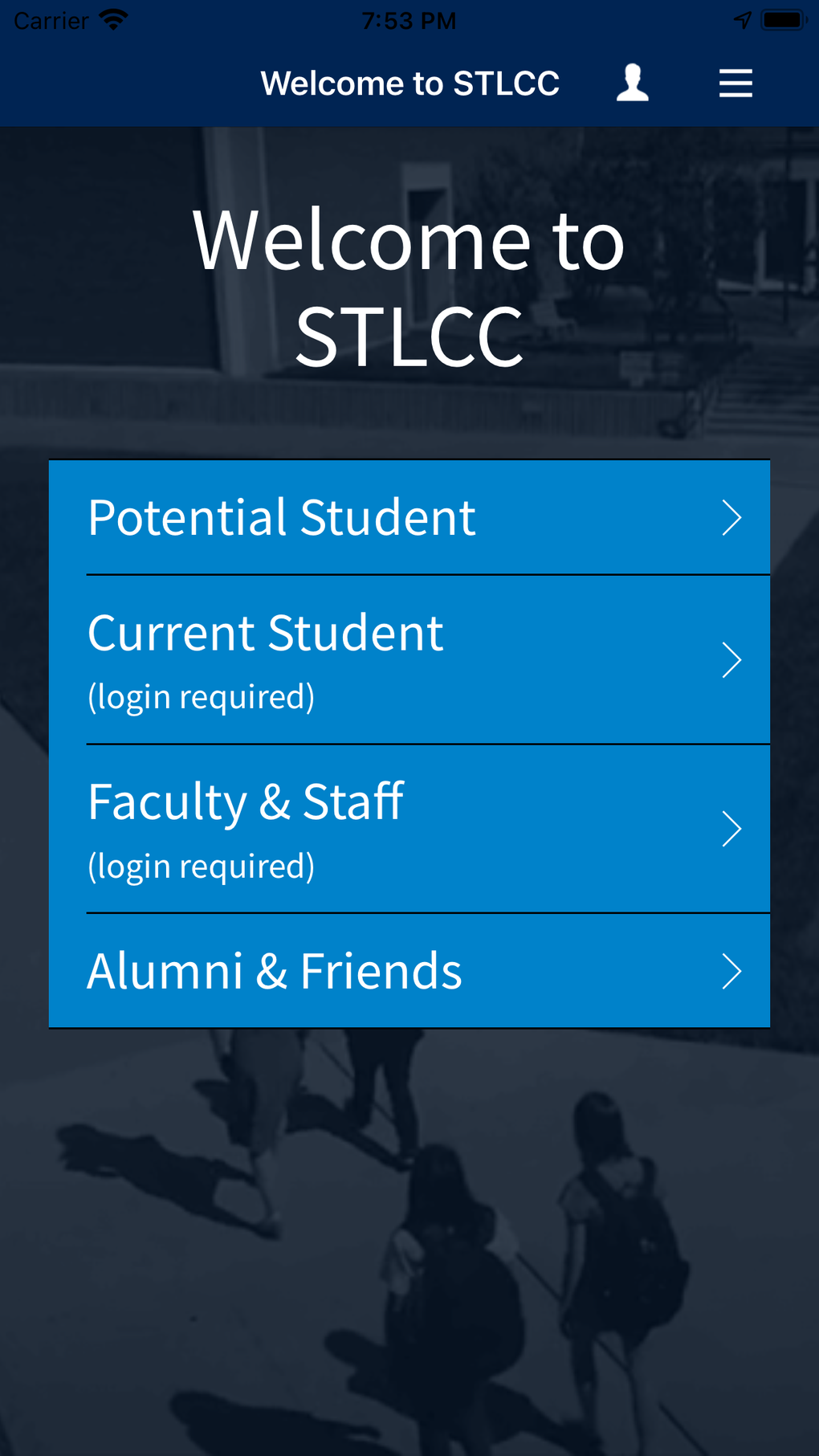Tap the time display in status bar
The image size is (819, 1456).
pyautogui.click(x=409, y=19)
